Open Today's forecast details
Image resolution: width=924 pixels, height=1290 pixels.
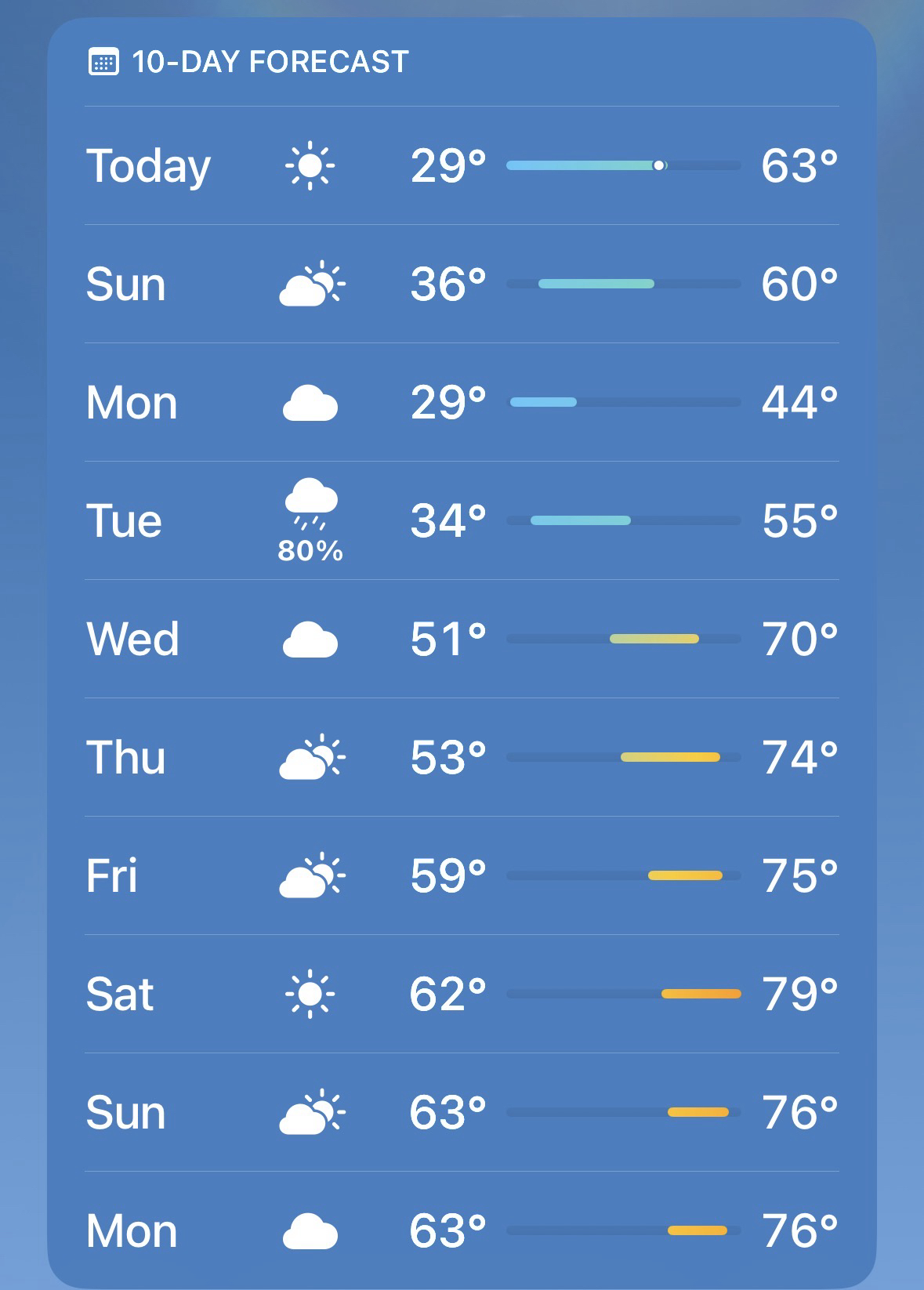coord(461,165)
